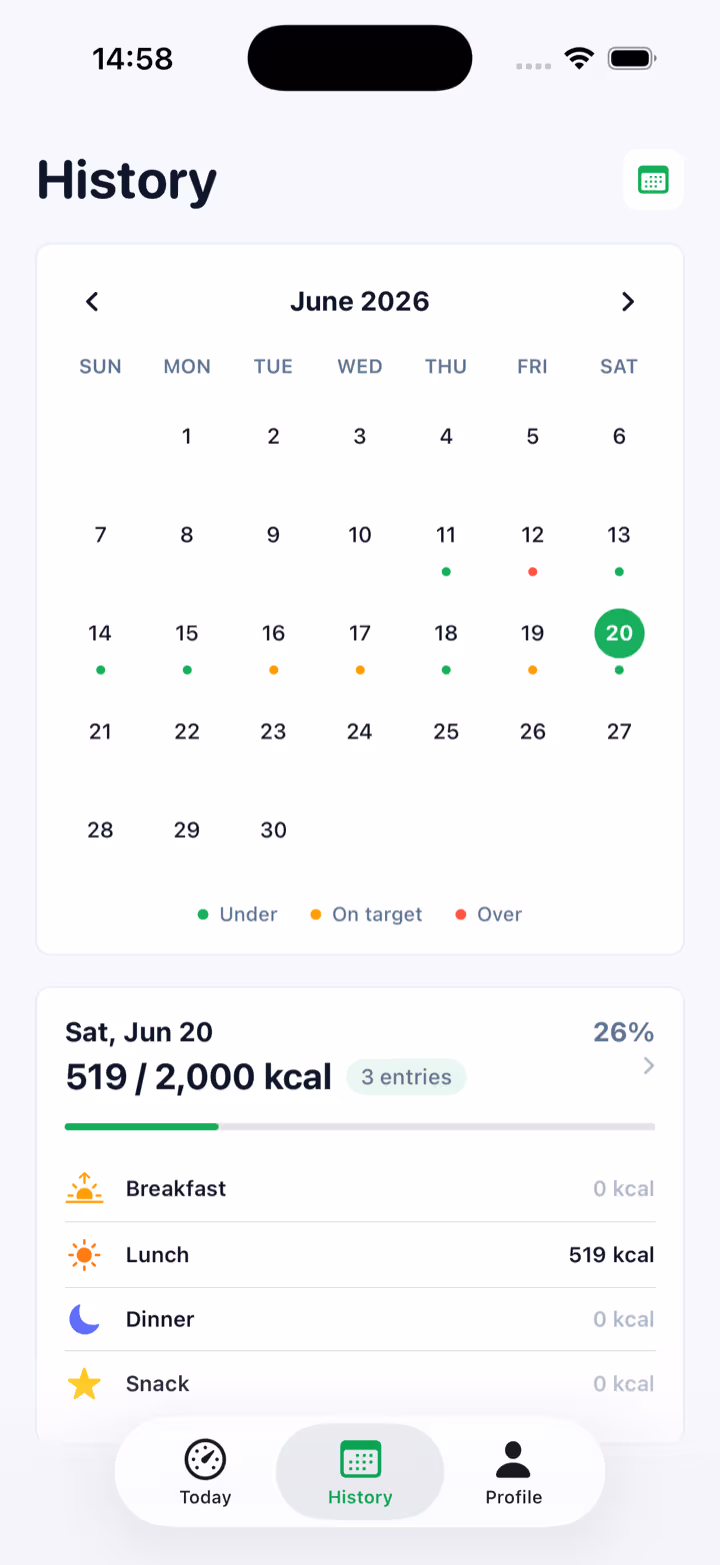Pick June 19 on the calendar

(x=533, y=643)
